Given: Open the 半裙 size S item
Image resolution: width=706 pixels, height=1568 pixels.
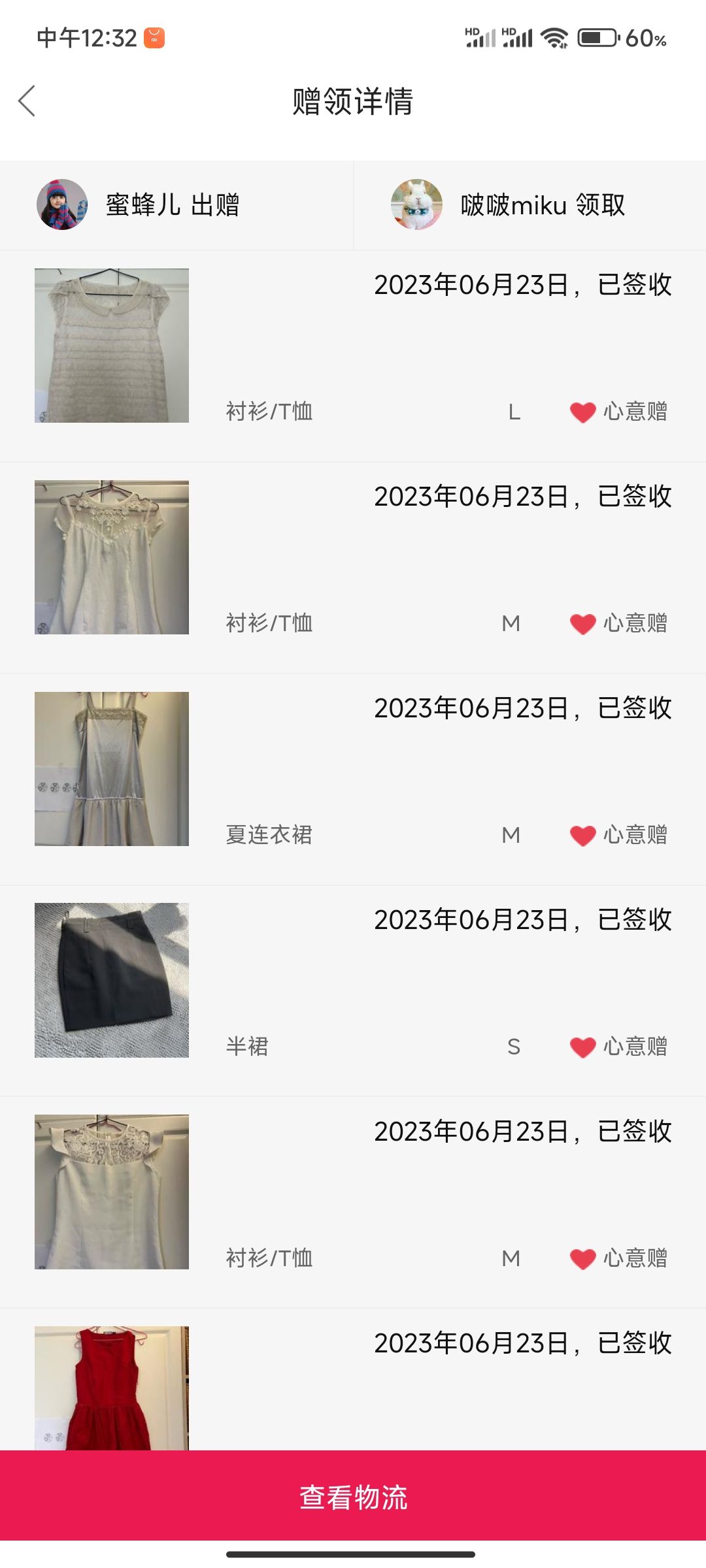Looking at the screenshot, I should [x=353, y=991].
